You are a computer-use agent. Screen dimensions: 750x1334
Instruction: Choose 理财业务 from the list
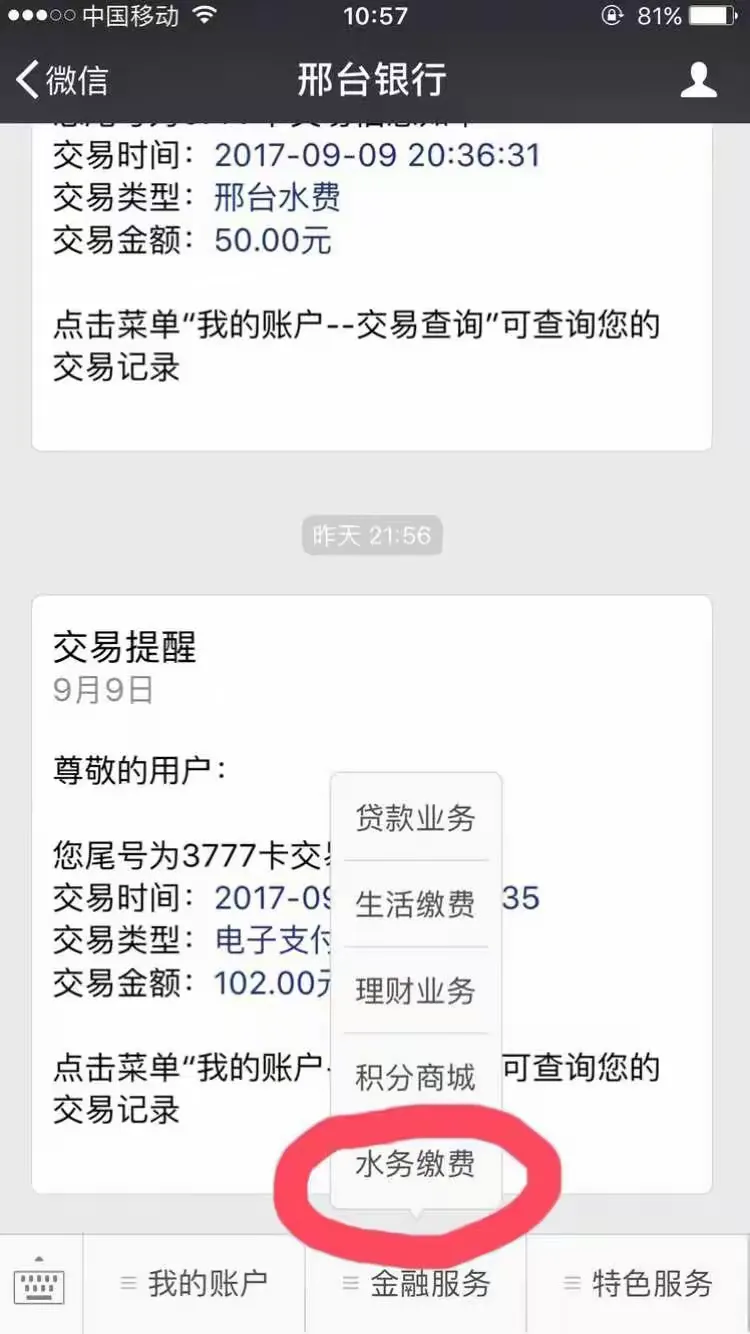click(x=415, y=991)
